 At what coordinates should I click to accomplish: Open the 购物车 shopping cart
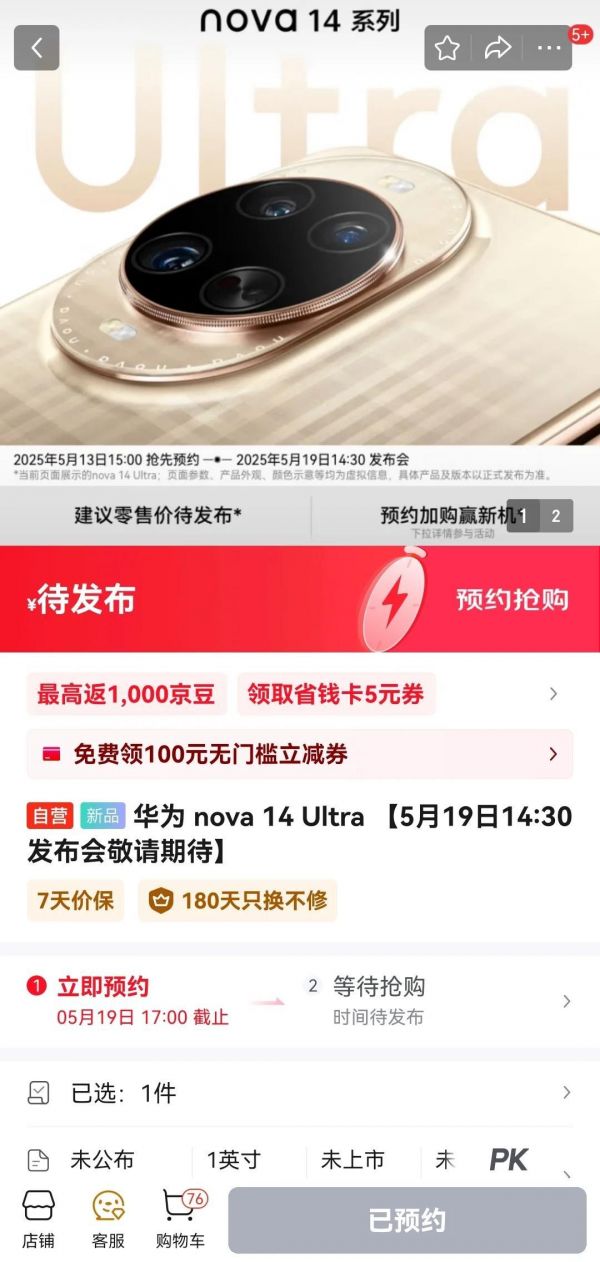coord(181,1219)
